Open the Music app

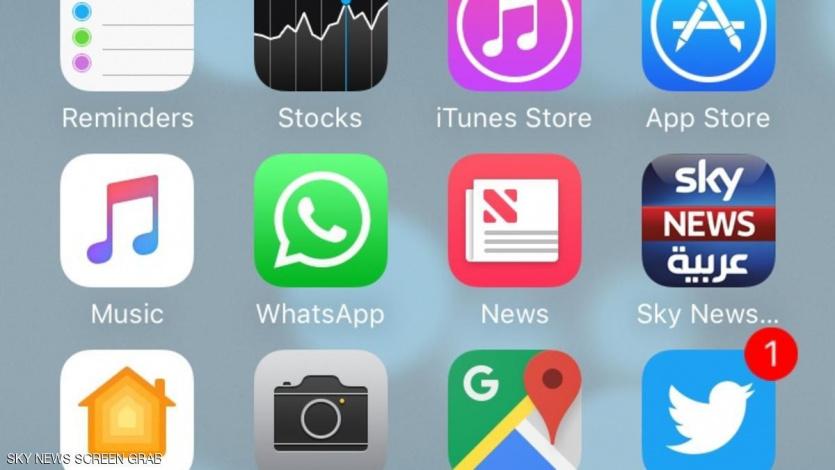[x=126, y=221]
